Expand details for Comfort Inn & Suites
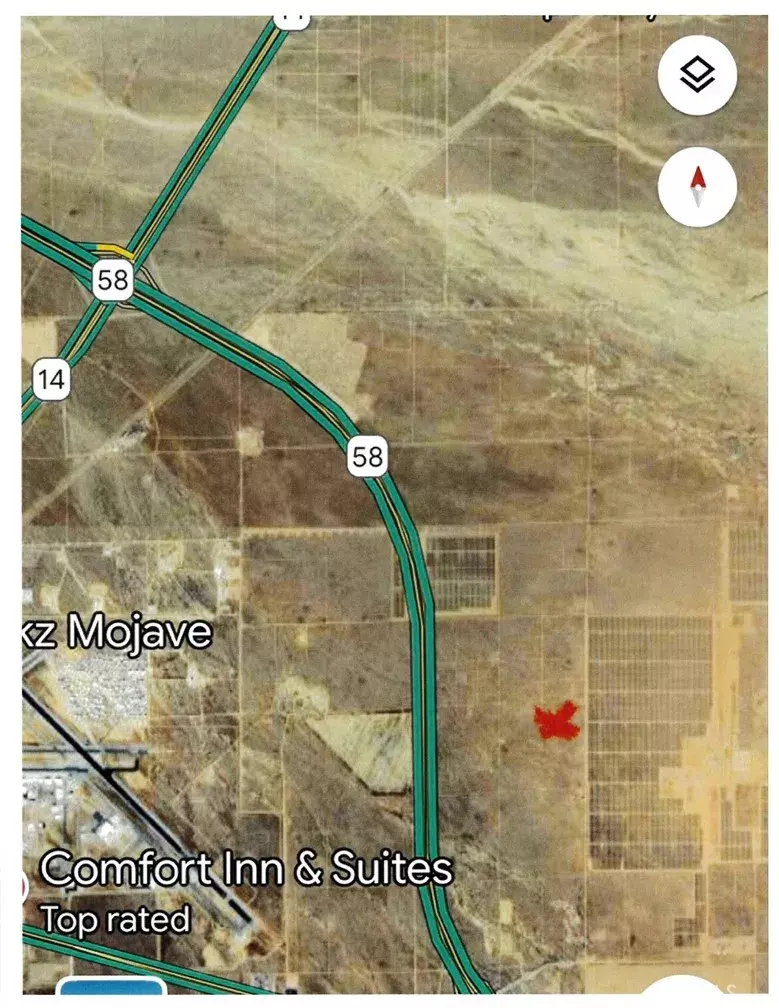Image resolution: width=779 pixels, height=1008 pixels. tap(246, 872)
